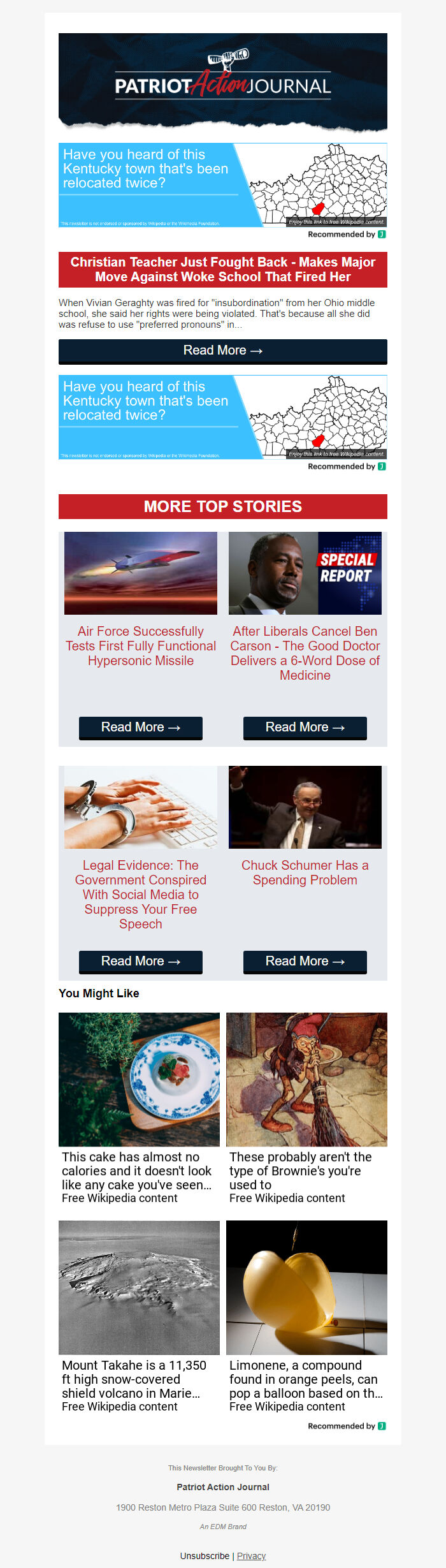Open the Air Force Hypersonic Missile headline
The height and width of the screenshot is (1568, 446).
click(x=140, y=645)
